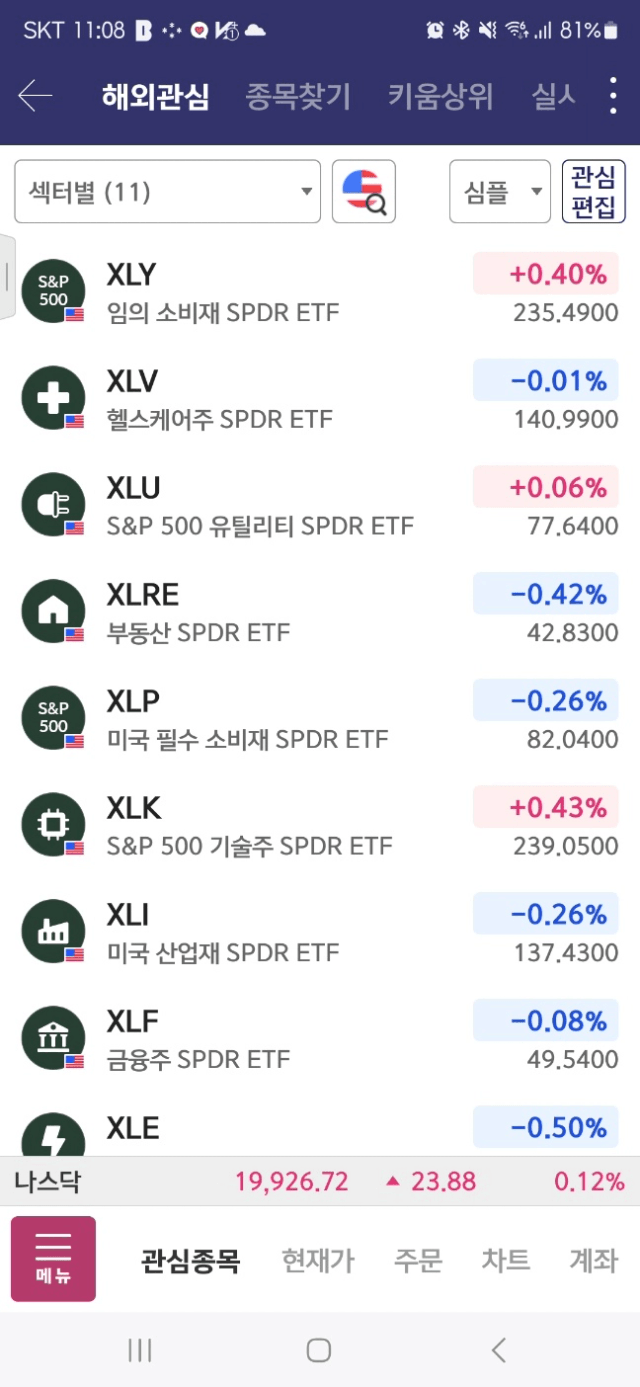
Task: Open the system recent apps button
Action: click(x=140, y=1350)
